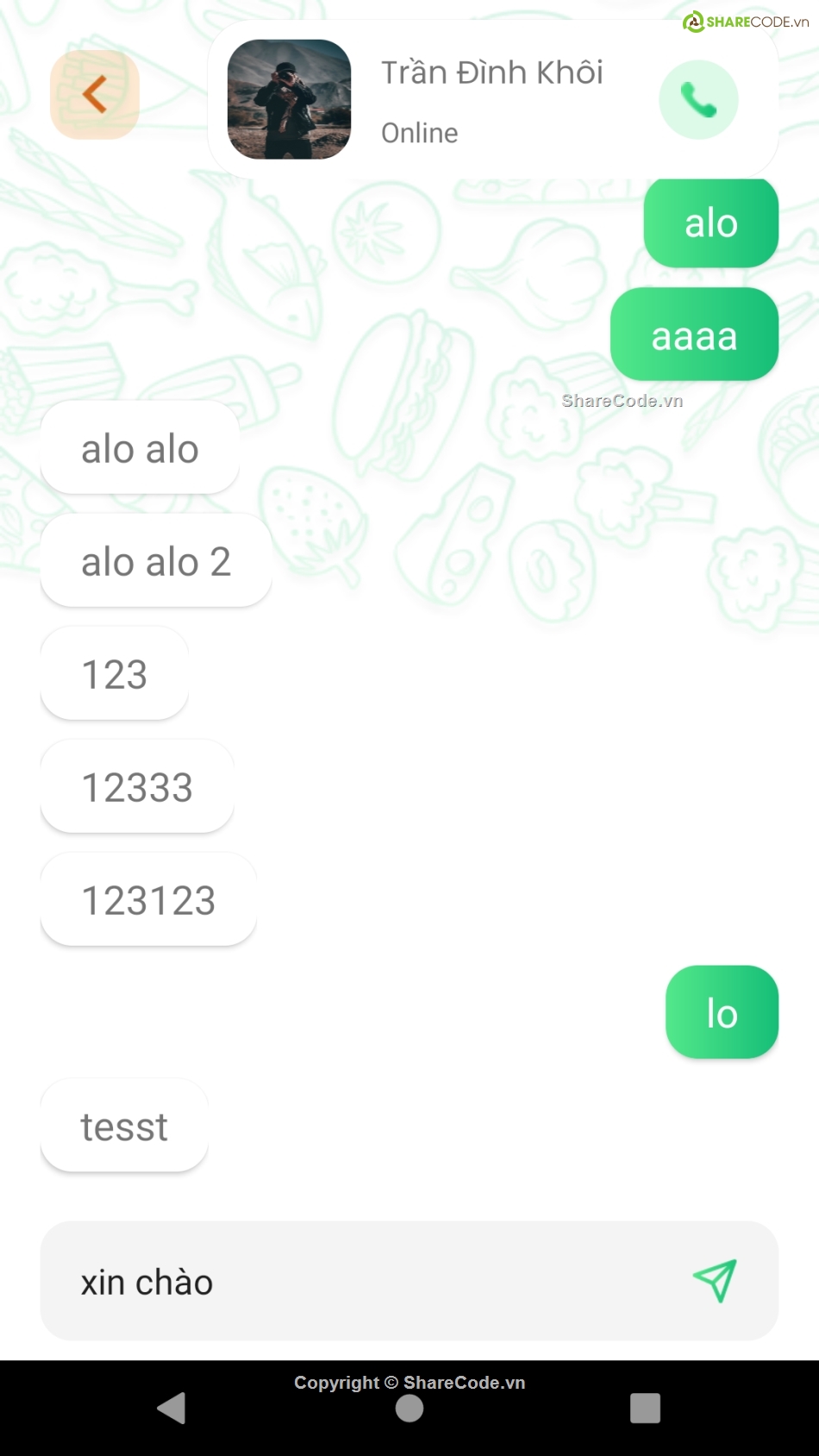Go back using the orange arrow
Screen dimensions: 819x1456
point(95,94)
